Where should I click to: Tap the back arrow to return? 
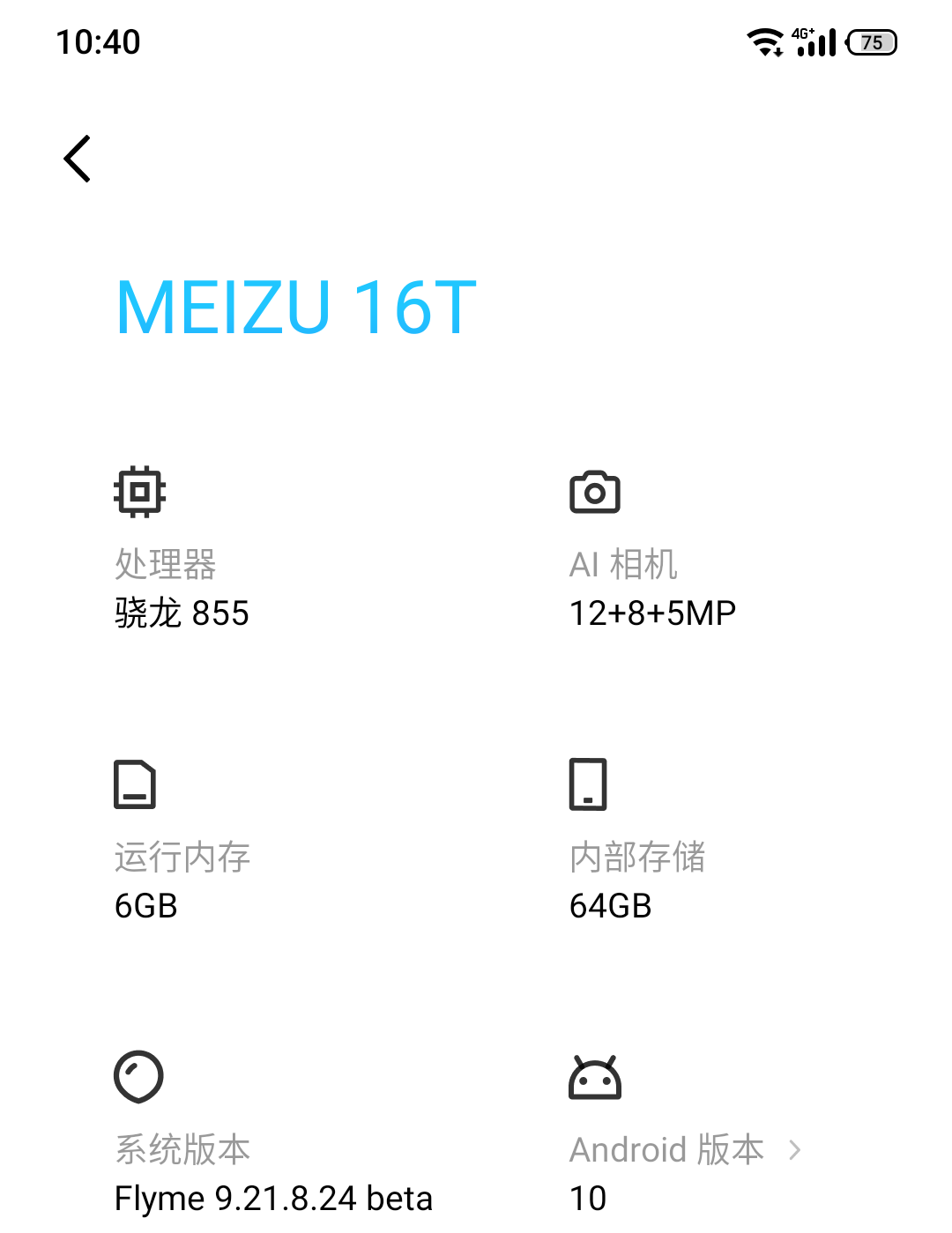point(78,159)
